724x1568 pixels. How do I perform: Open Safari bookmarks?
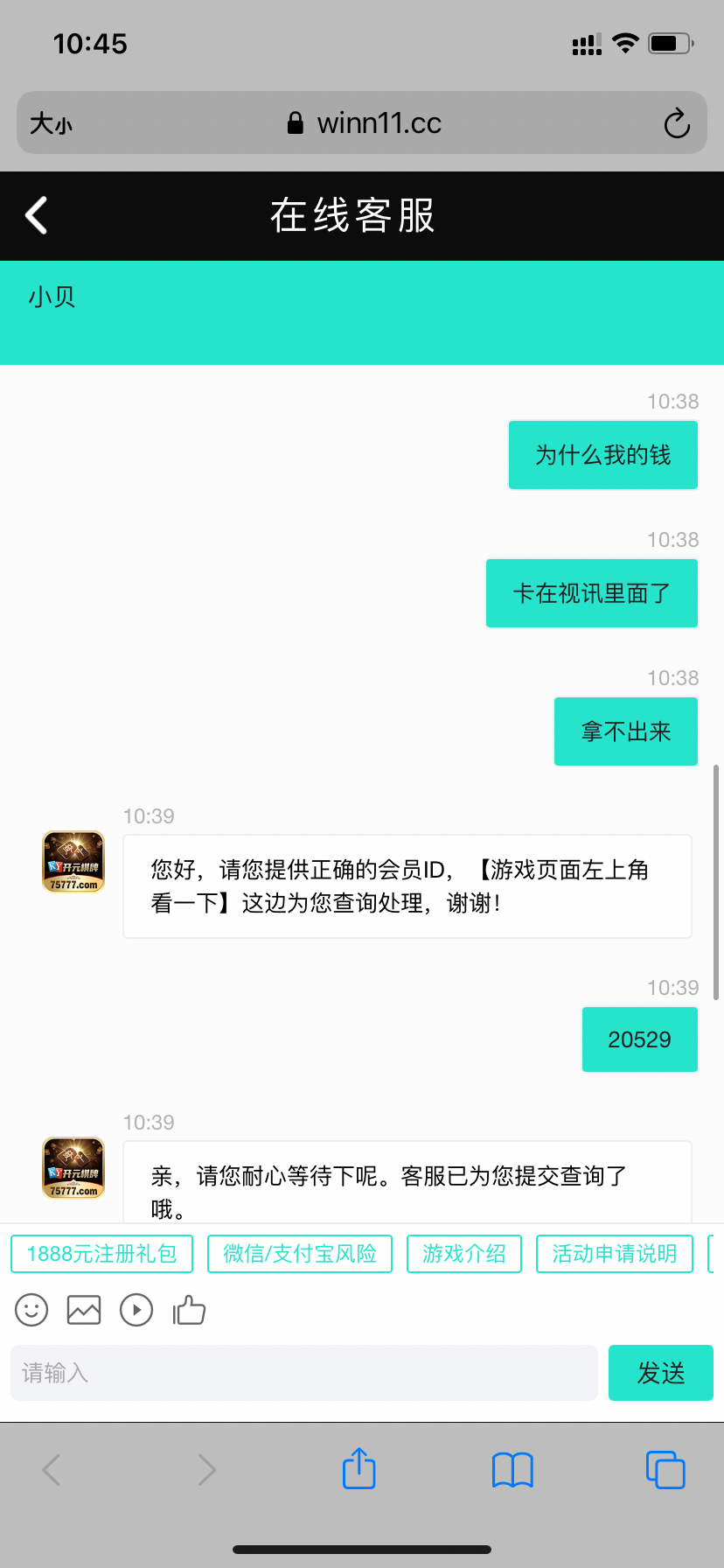(x=512, y=1469)
